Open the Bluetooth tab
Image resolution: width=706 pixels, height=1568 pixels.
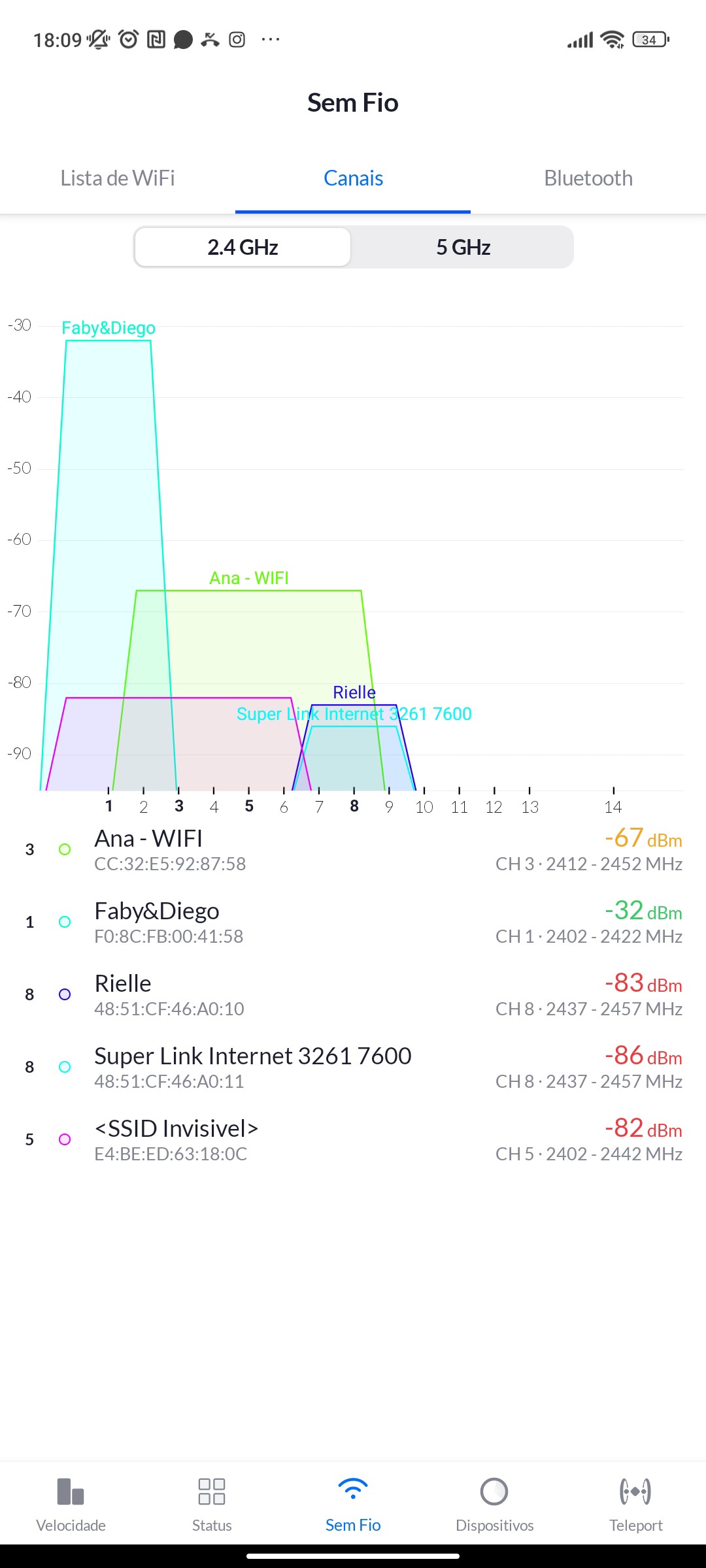pyautogui.click(x=588, y=178)
